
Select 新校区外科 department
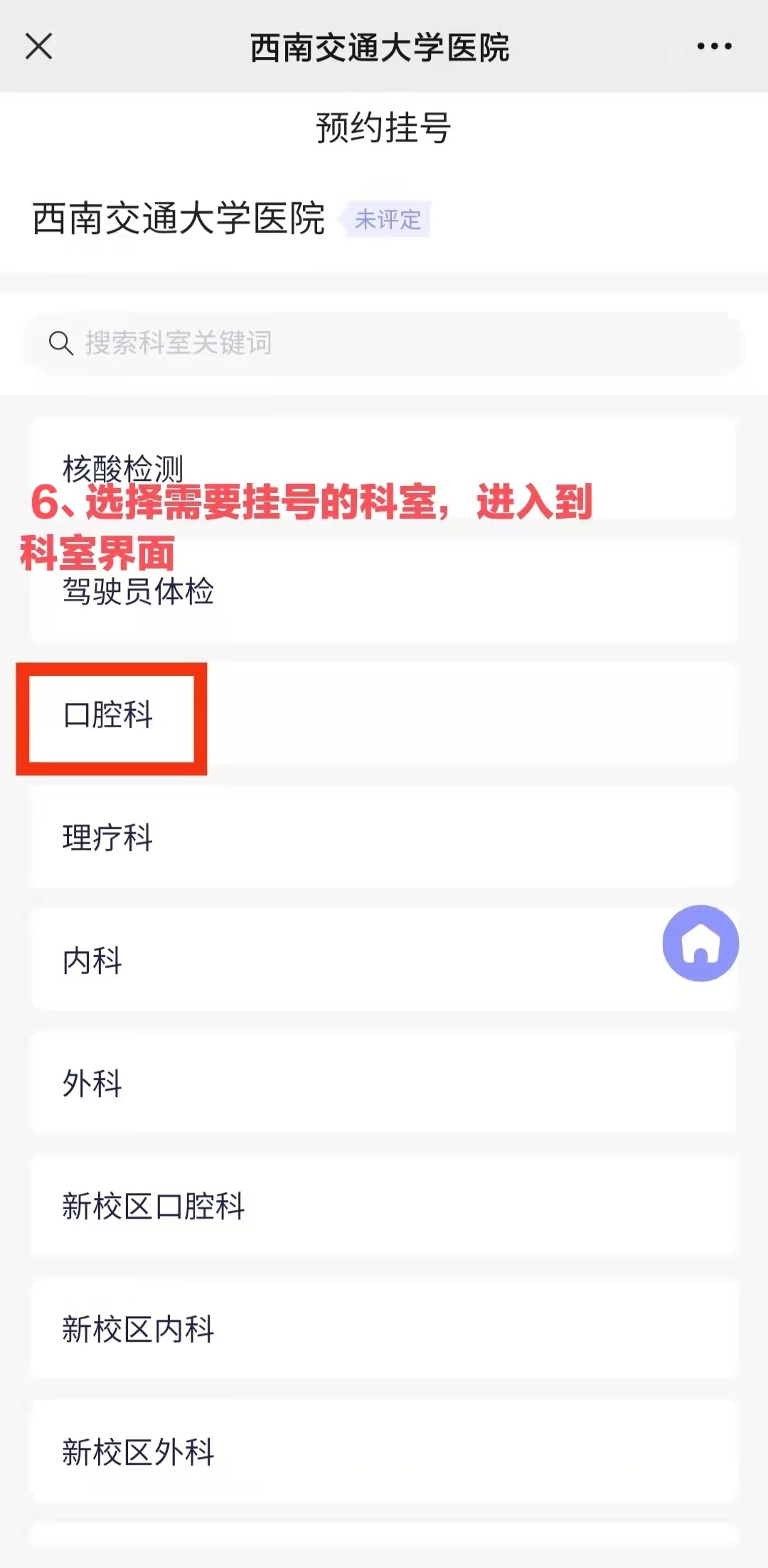click(x=384, y=1452)
